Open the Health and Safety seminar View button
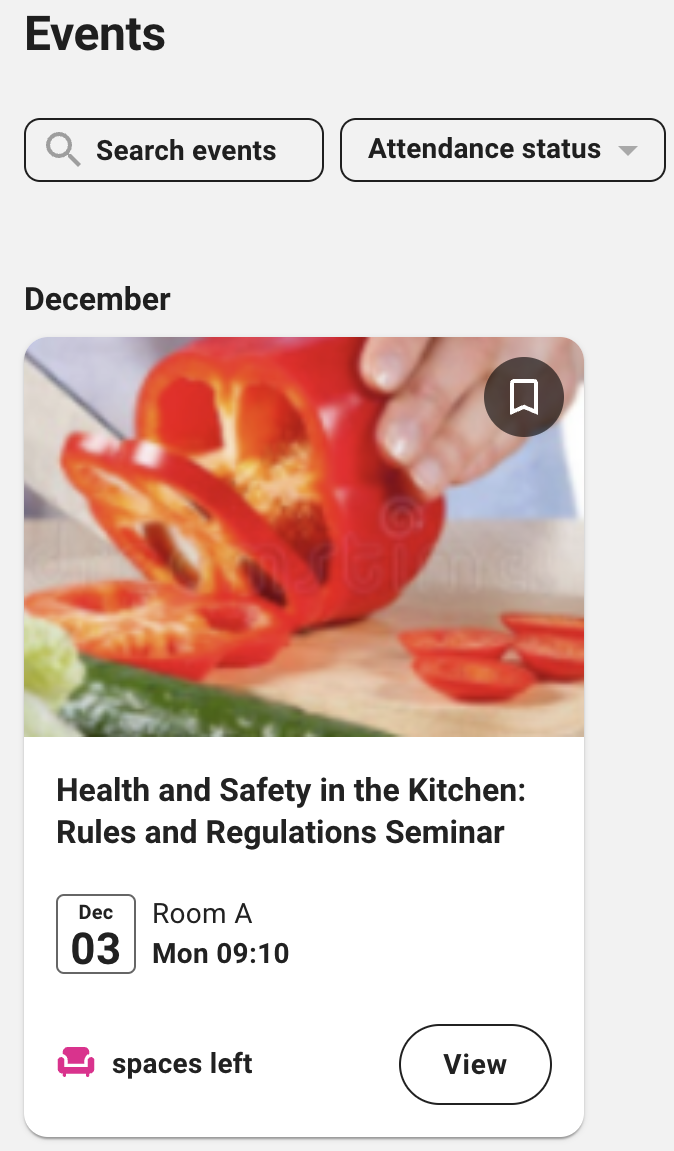The image size is (674, 1151). point(475,1064)
